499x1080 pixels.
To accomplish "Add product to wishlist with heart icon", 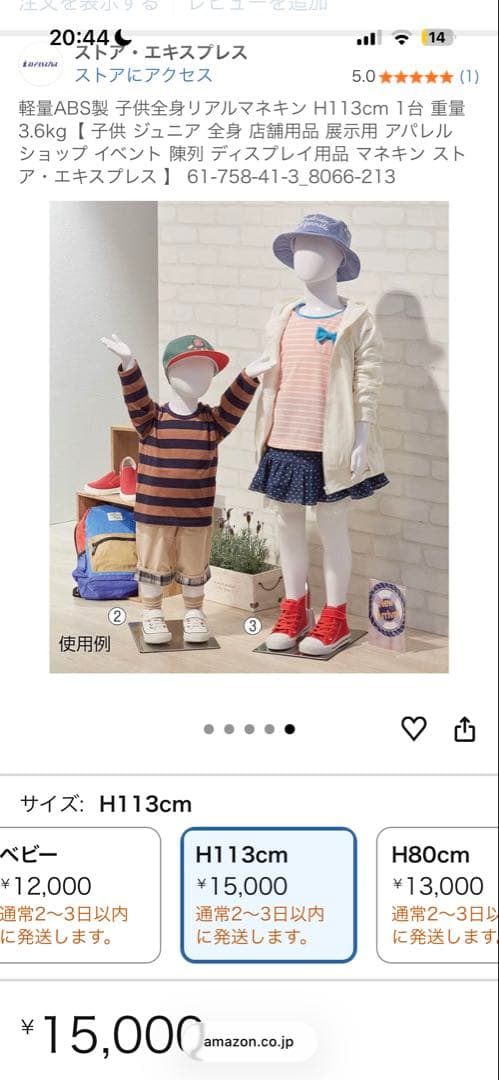I will pos(414,728).
